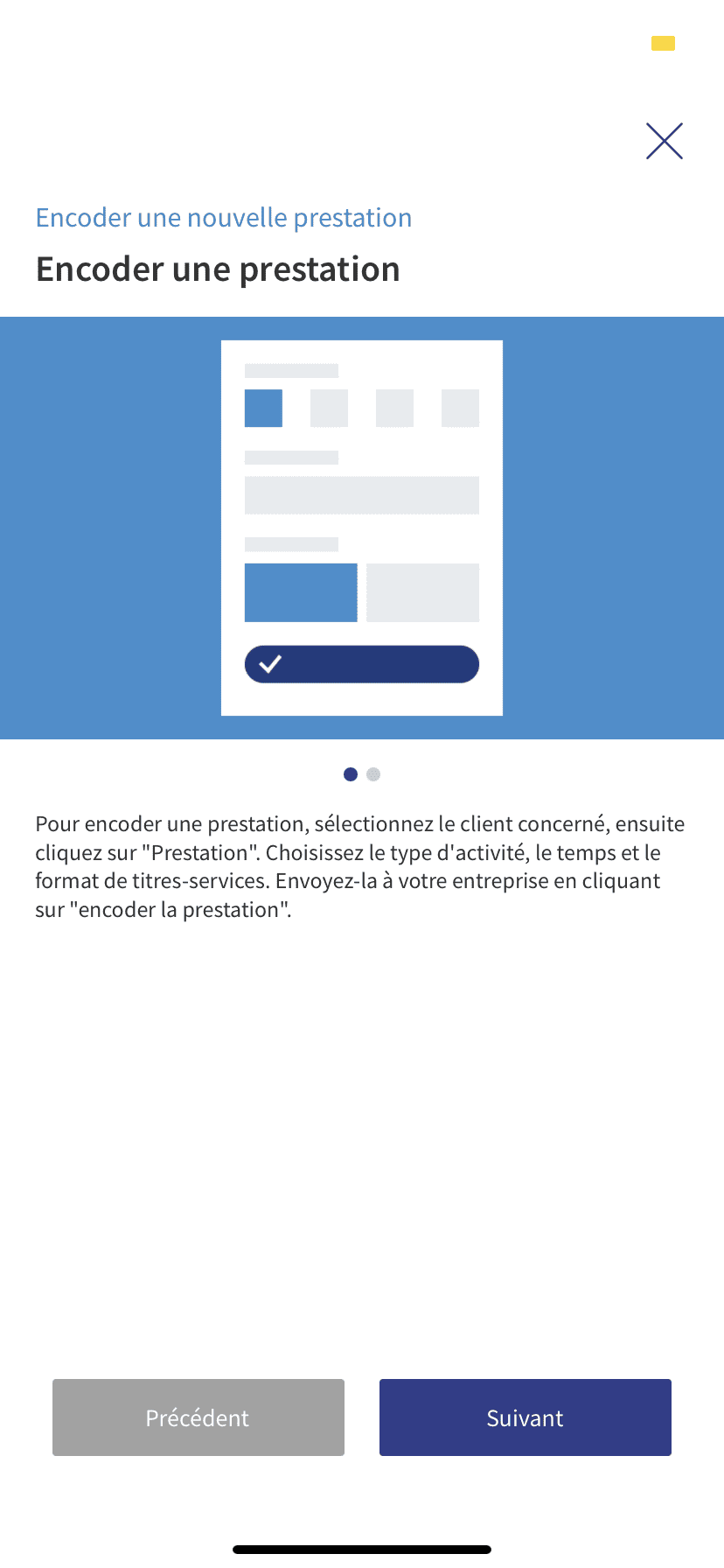Tap the Suivant button
This screenshot has height=1568, width=724.
tap(526, 1417)
